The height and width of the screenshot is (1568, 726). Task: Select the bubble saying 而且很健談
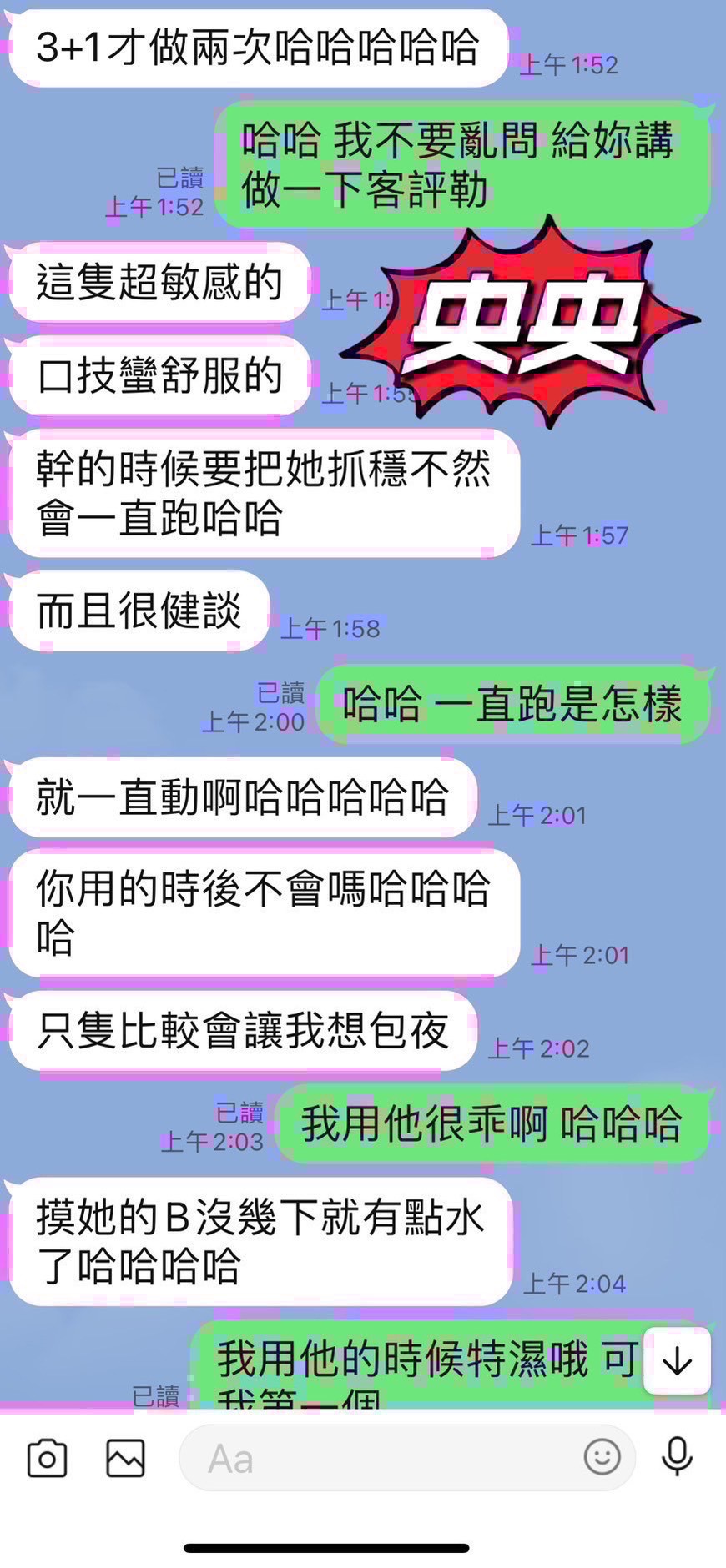[x=138, y=611]
